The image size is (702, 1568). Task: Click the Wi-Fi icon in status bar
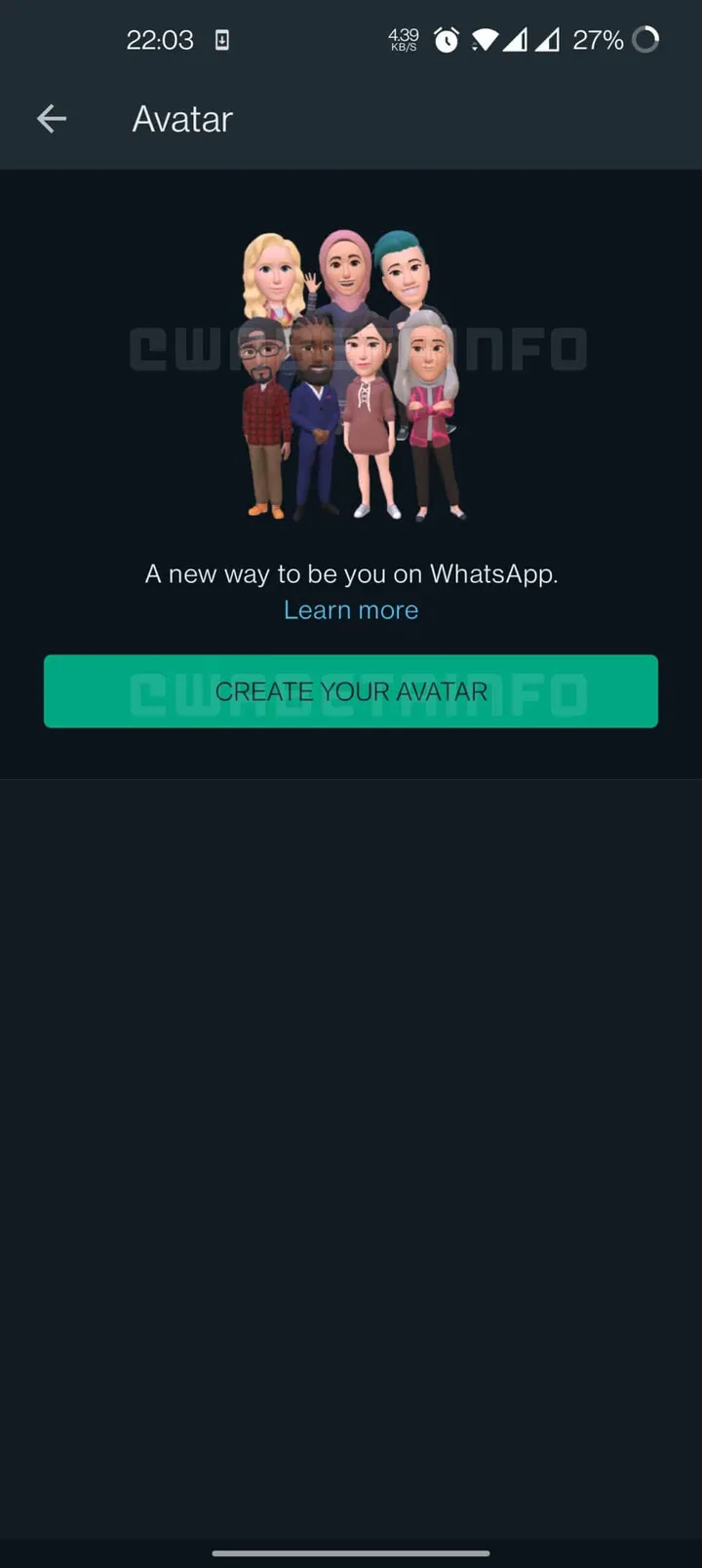click(485, 40)
